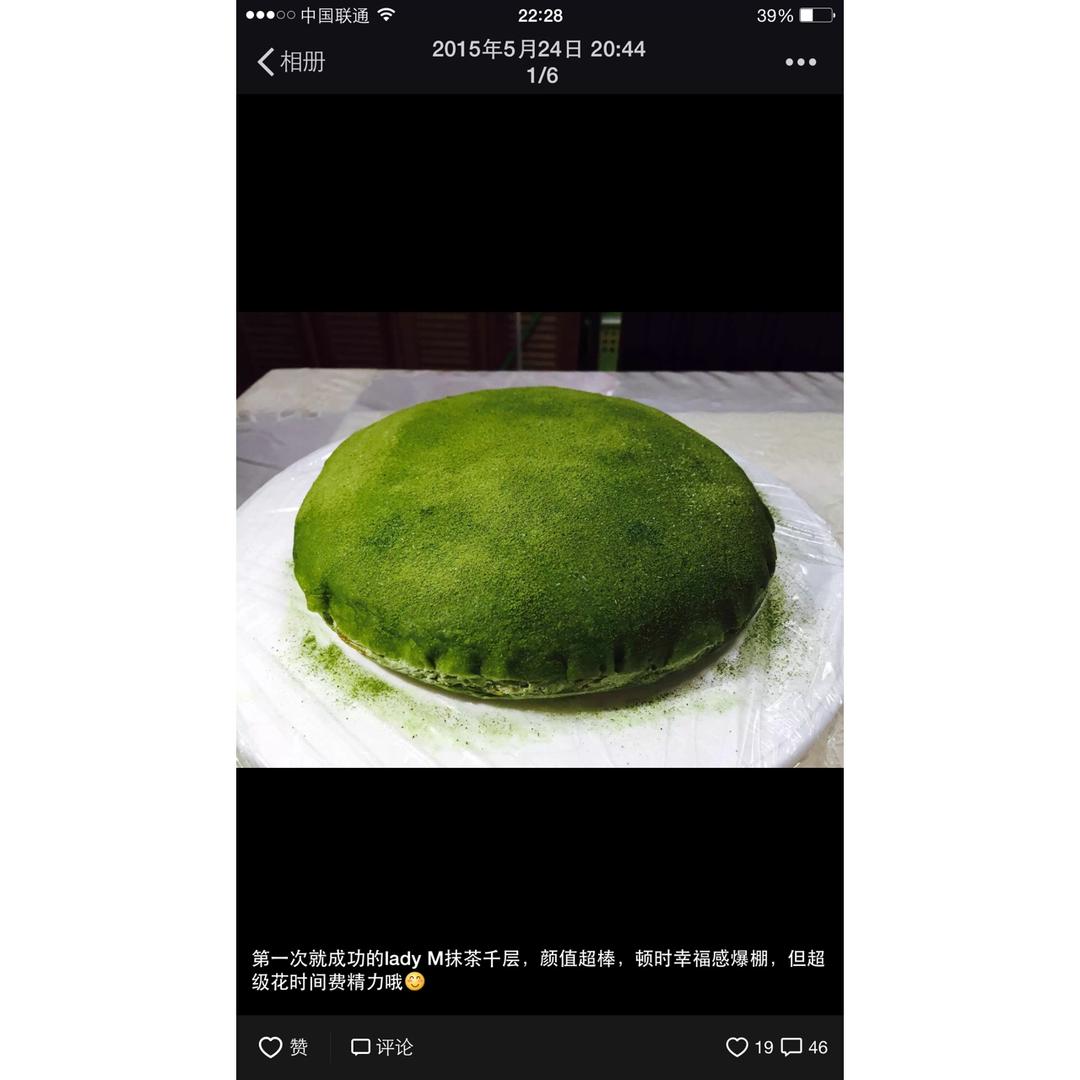View the 19 likes
The image size is (1080, 1080).
pyautogui.click(x=750, y=1047)
